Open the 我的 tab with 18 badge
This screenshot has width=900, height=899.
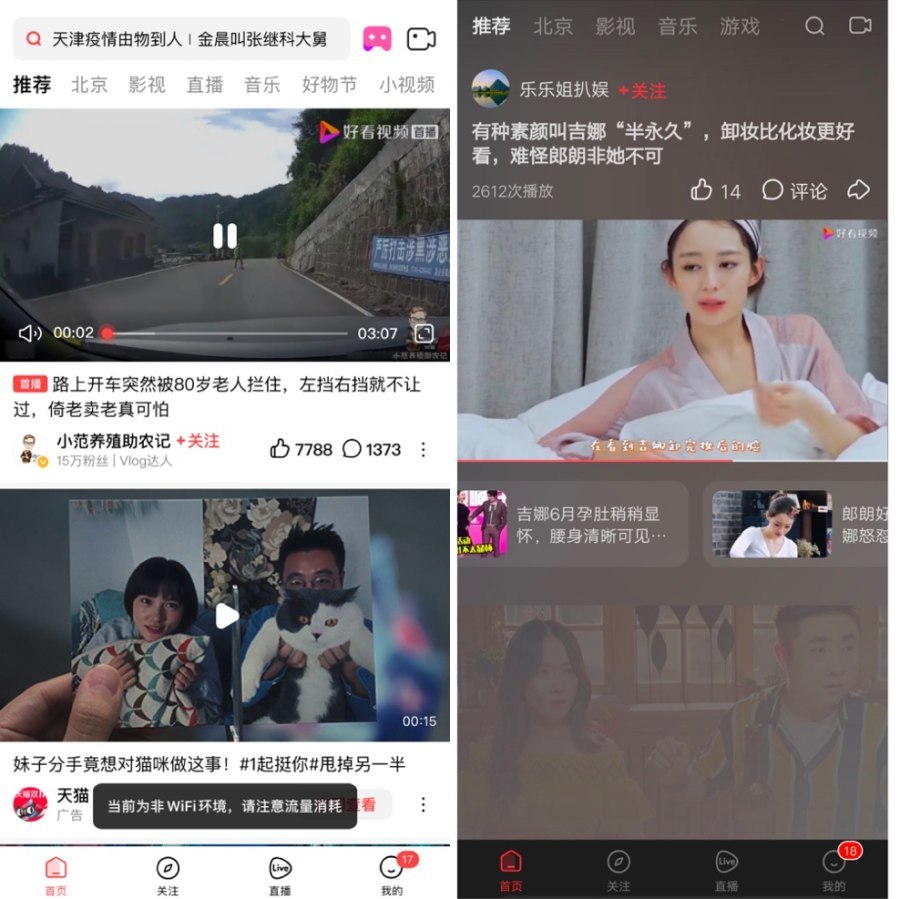tap(834, 866)
